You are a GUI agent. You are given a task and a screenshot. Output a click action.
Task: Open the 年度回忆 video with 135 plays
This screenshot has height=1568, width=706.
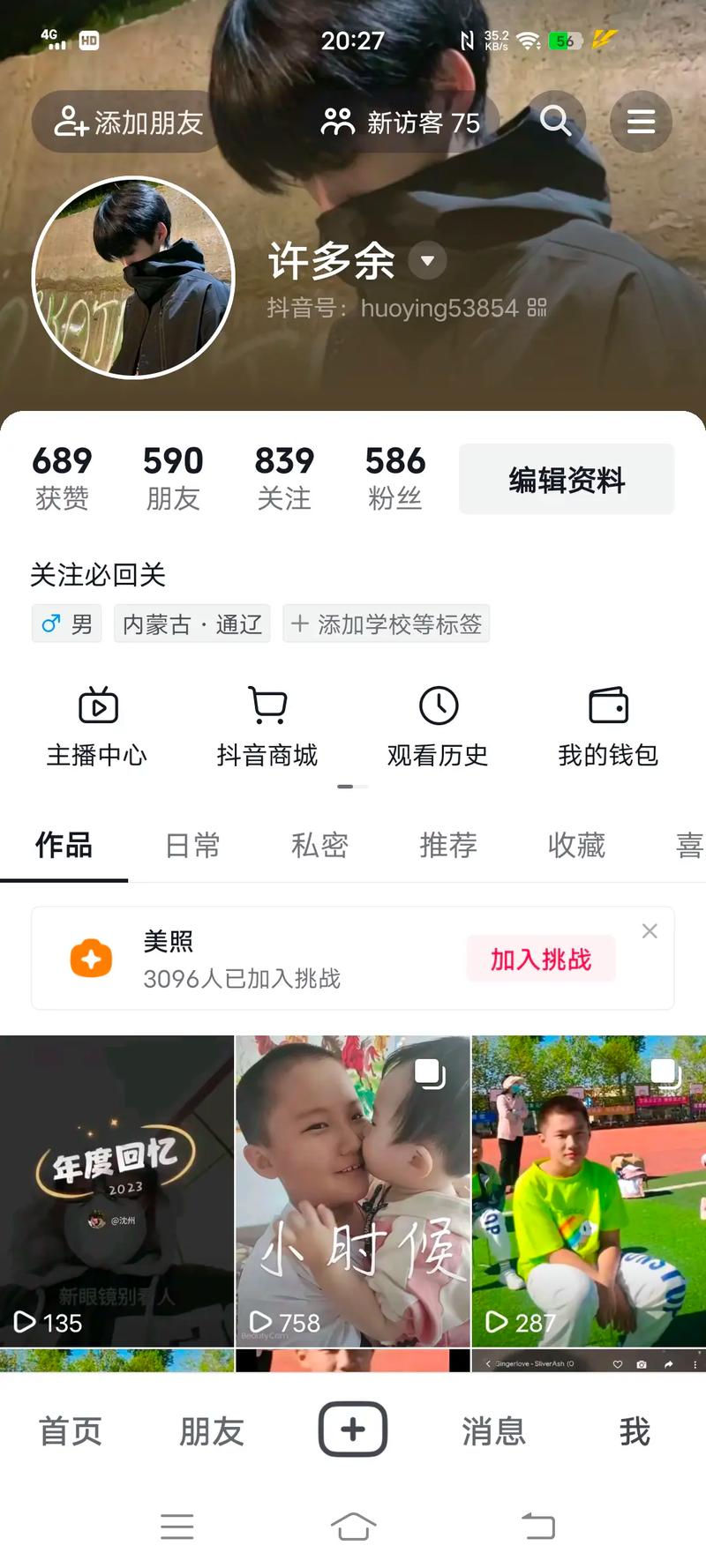point(116,1191)
